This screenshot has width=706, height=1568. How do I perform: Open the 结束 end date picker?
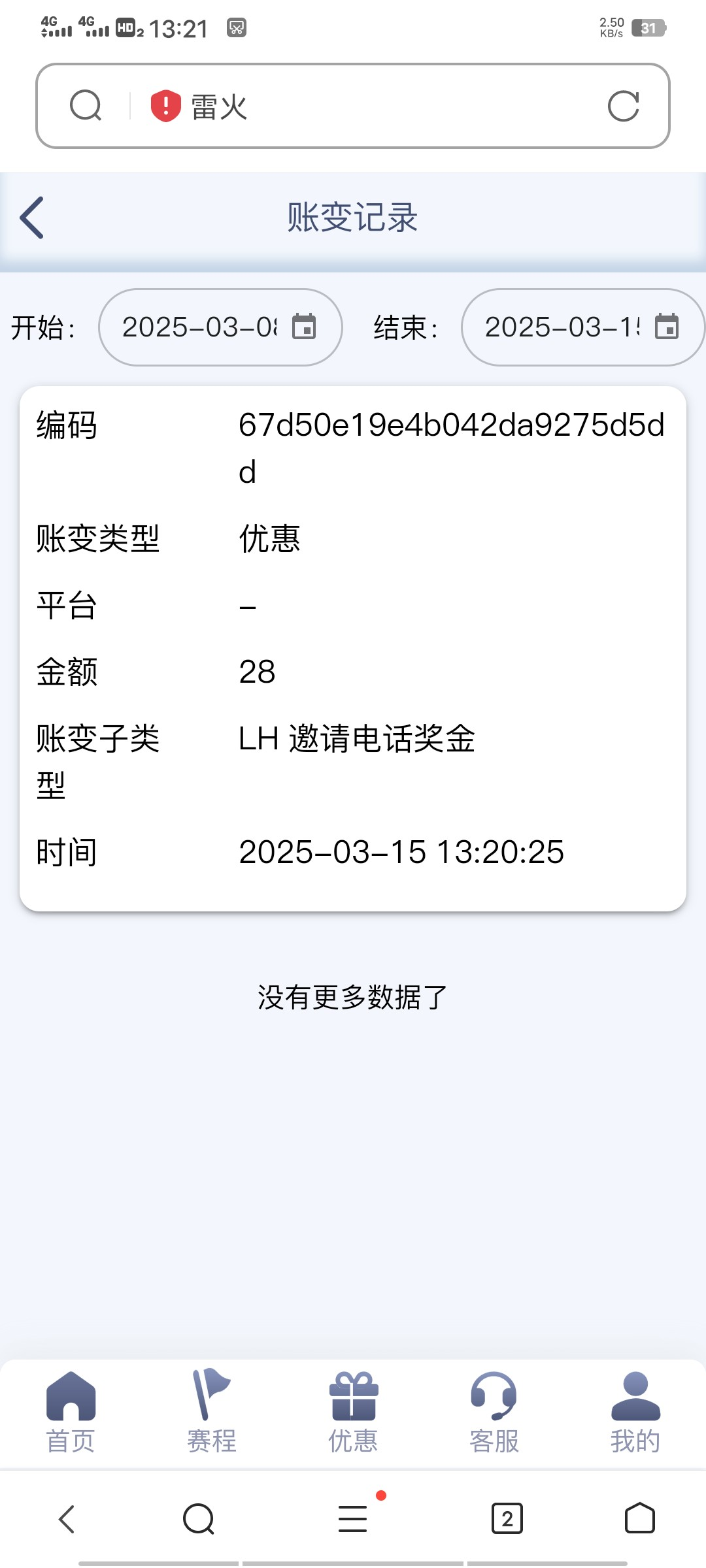pyautogui.click(x=582, y=327)
